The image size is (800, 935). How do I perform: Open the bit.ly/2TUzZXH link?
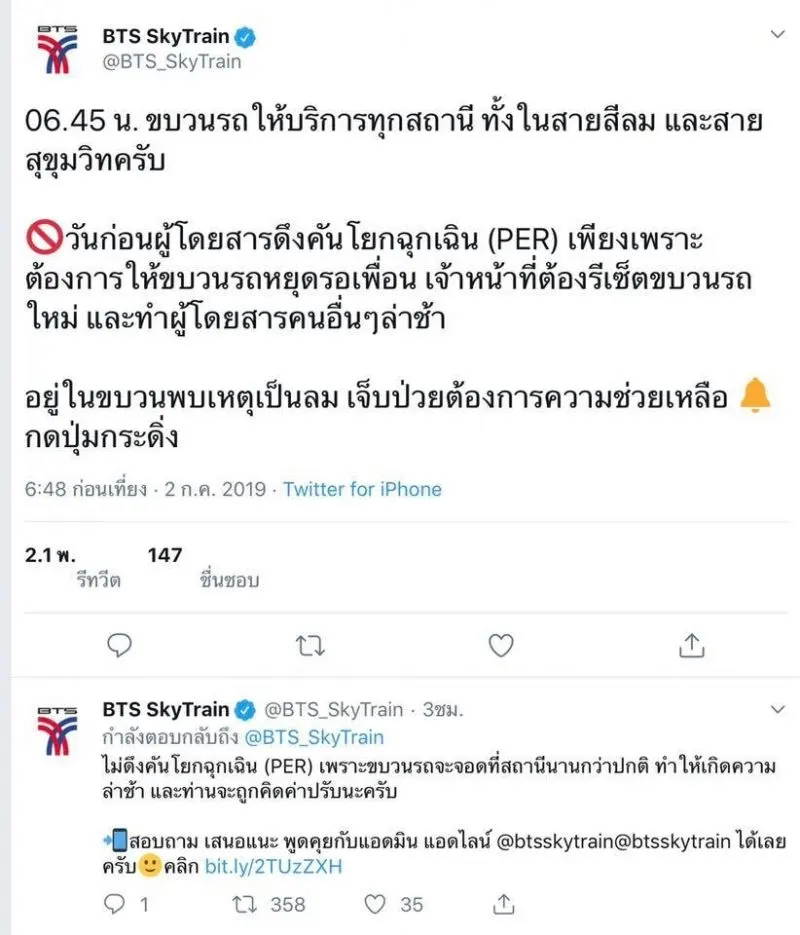coord(273,866)
